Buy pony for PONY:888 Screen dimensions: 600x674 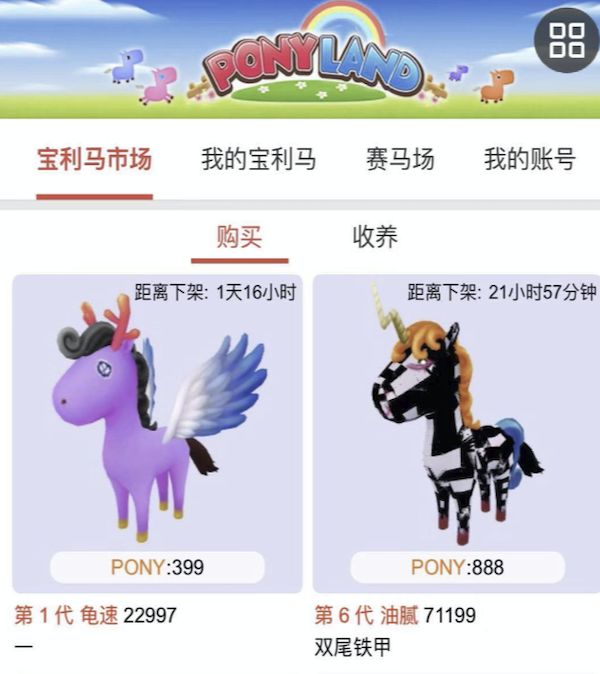pos(457,567)
